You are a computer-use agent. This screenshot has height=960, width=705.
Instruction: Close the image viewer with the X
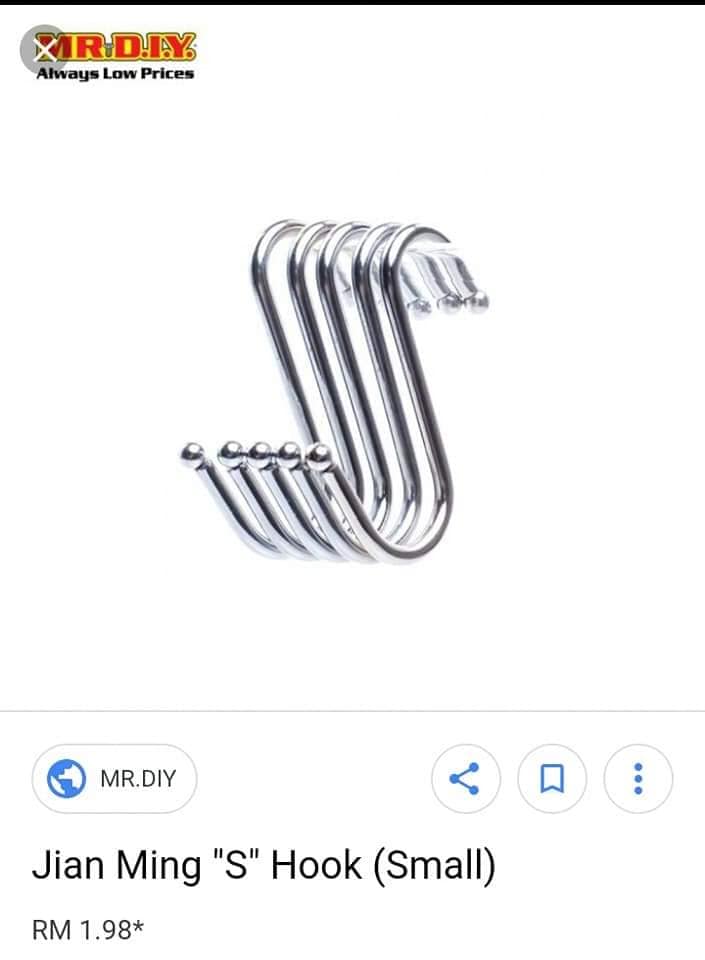tap(47, 47)
